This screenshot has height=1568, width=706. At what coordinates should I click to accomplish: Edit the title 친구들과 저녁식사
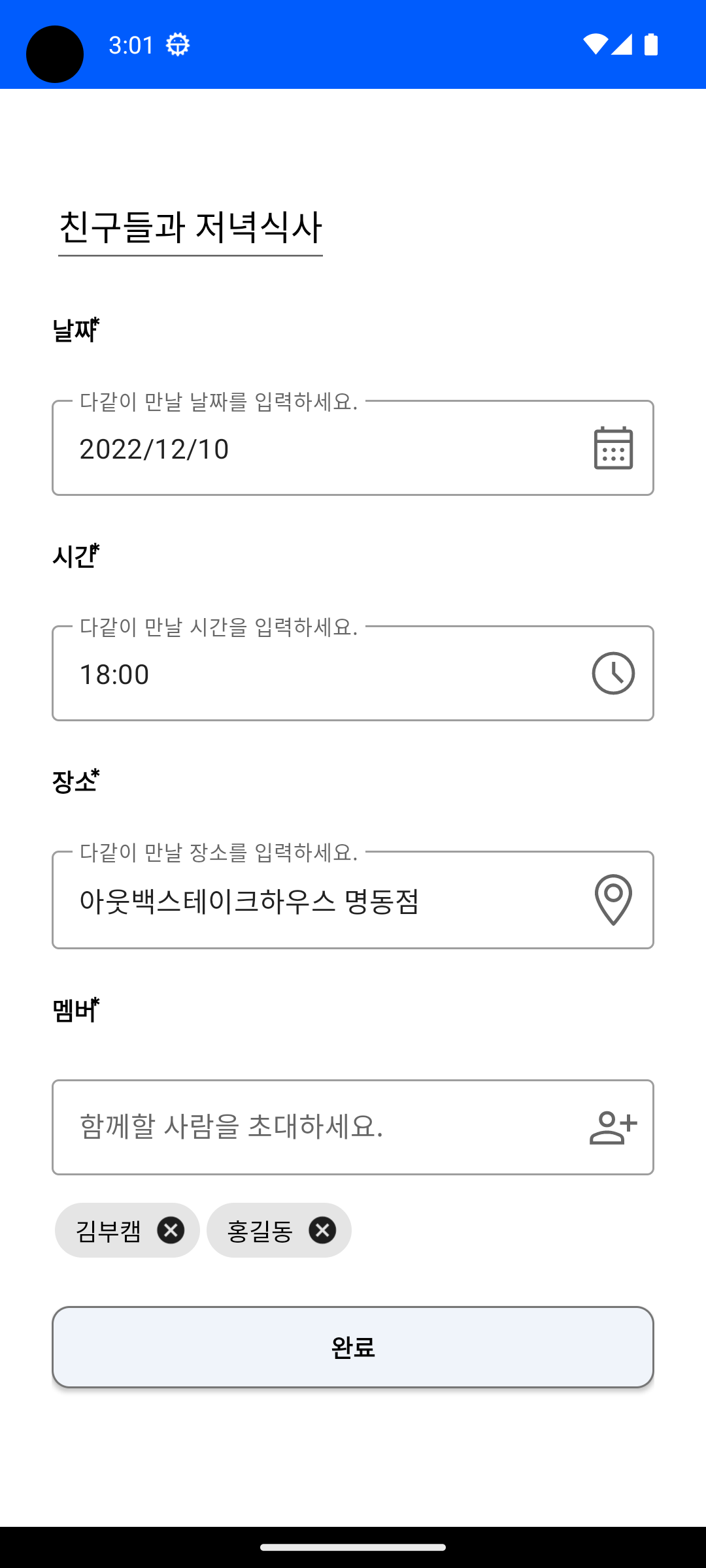[x=190, y=225]
